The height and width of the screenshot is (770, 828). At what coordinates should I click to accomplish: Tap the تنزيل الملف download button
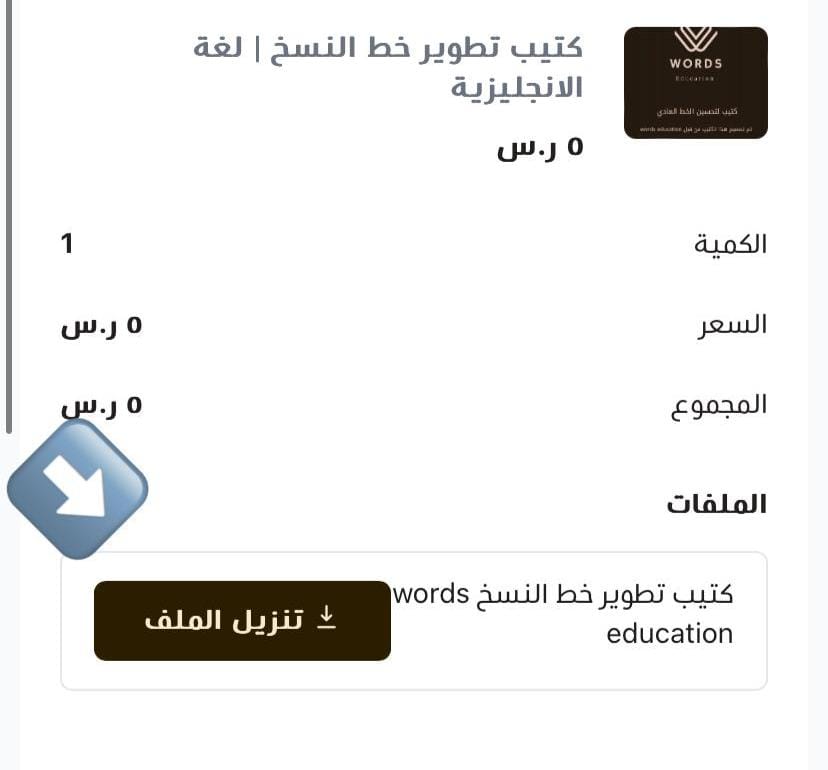242,620
